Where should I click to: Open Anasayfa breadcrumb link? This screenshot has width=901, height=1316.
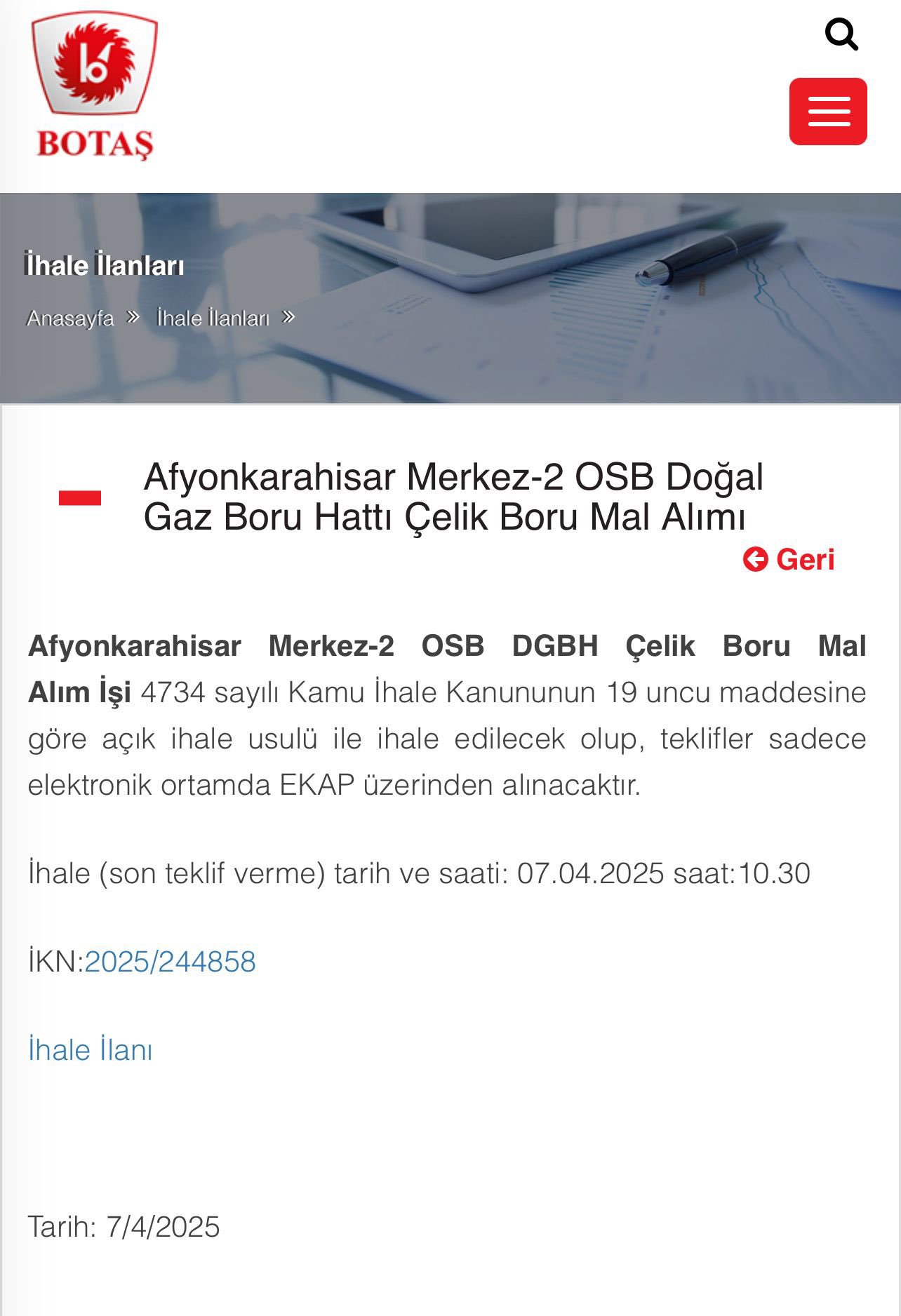tap(70, 318)
